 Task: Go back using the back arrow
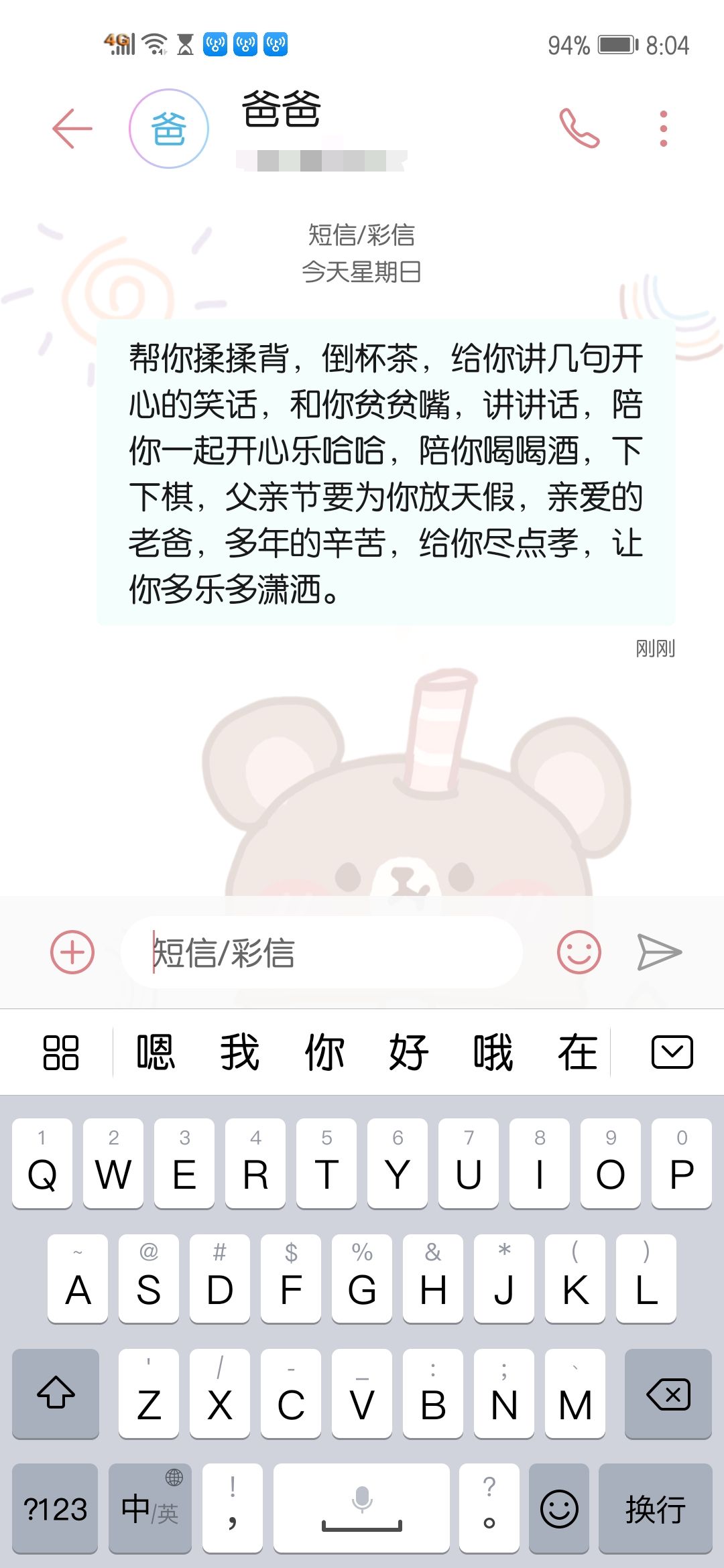tap(72, 128)
